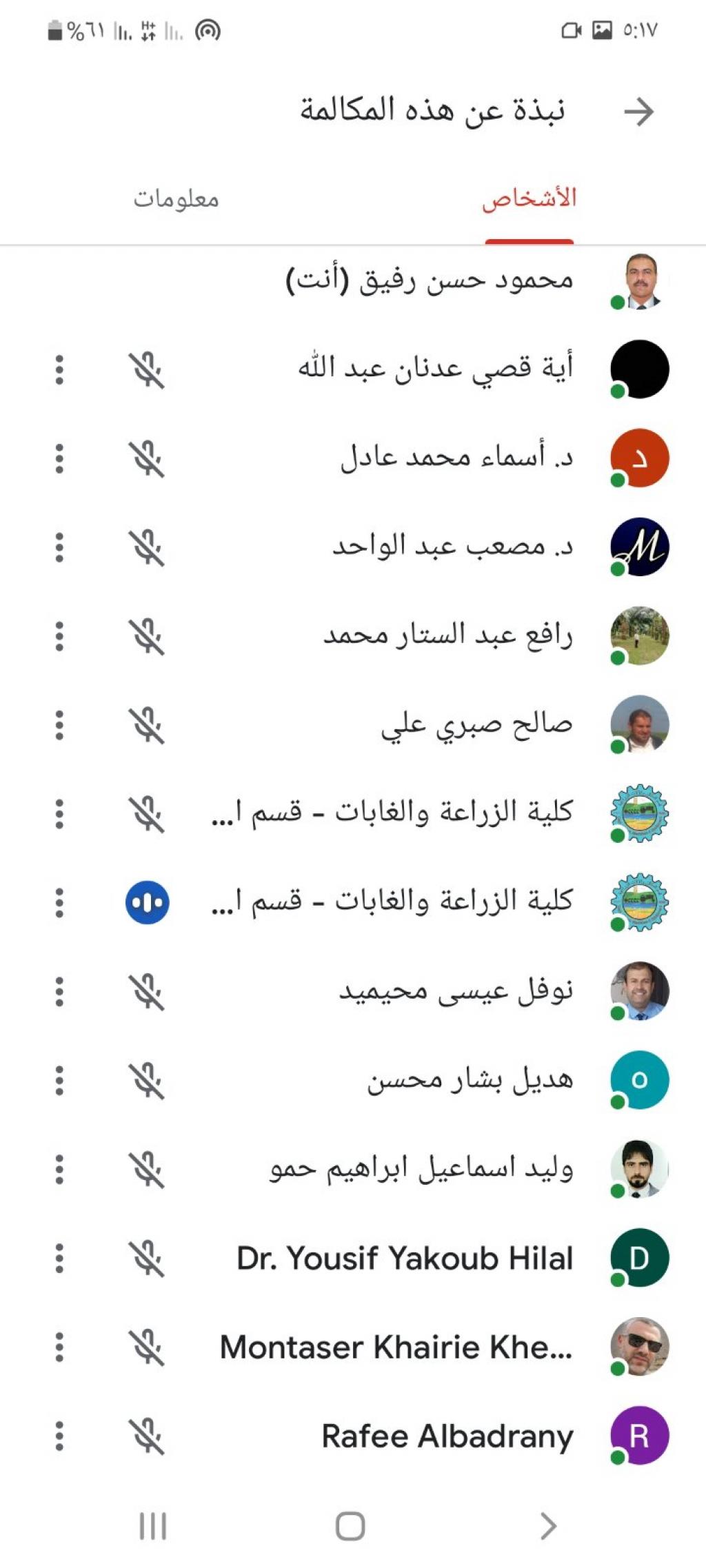Open options menu for نوفل عيسى محيميد

pos(59,992)
